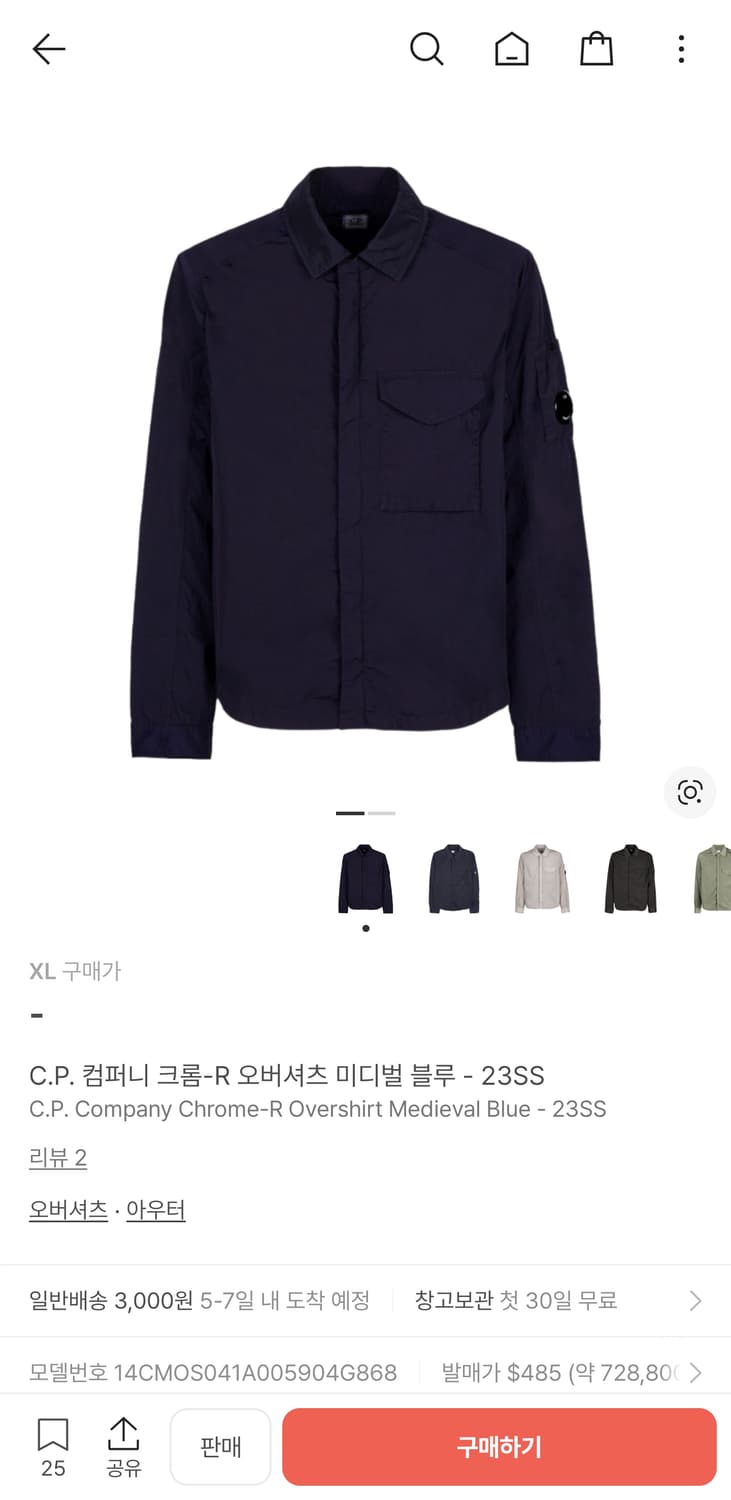The height and width of the screenshot is (1500, 731).
Task: Open the three-dot overflow menu
Action: (x=680, y=48)
